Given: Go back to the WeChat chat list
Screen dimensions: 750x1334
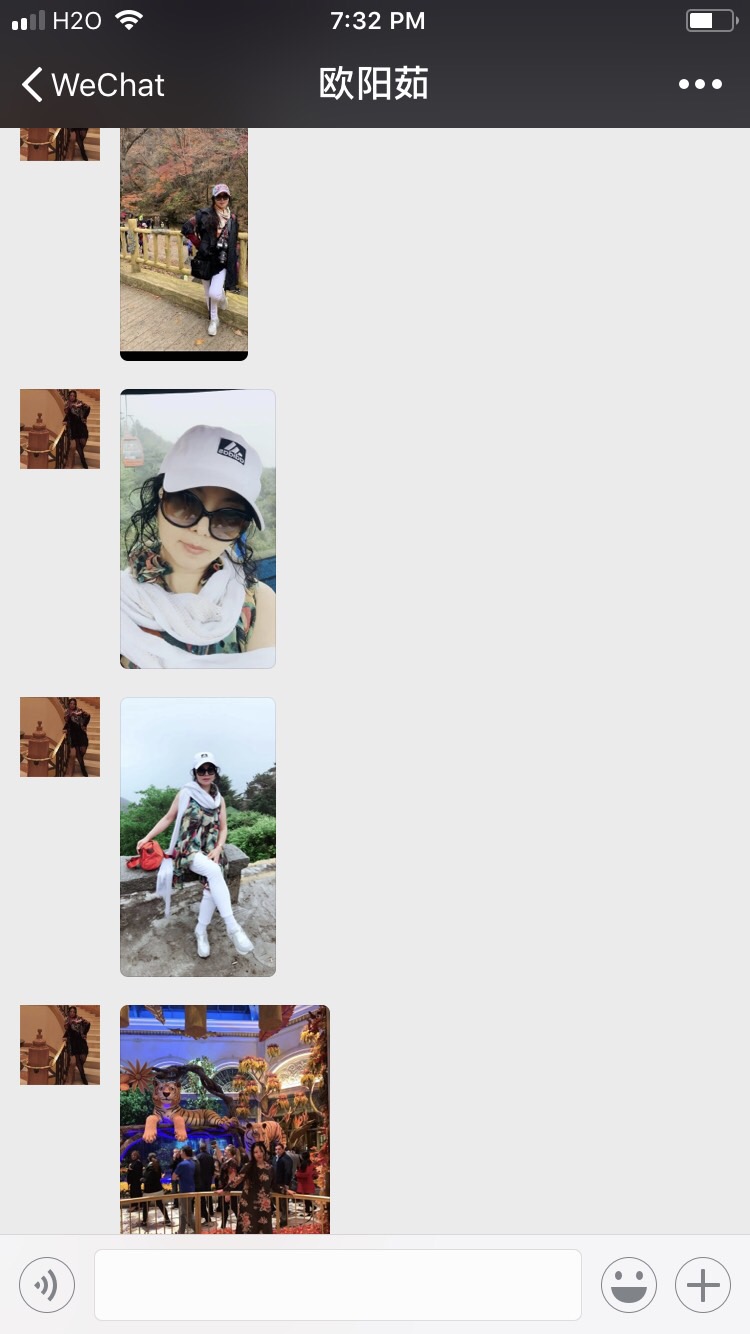Looking at the screenshot, I should (x=92, y=85).
